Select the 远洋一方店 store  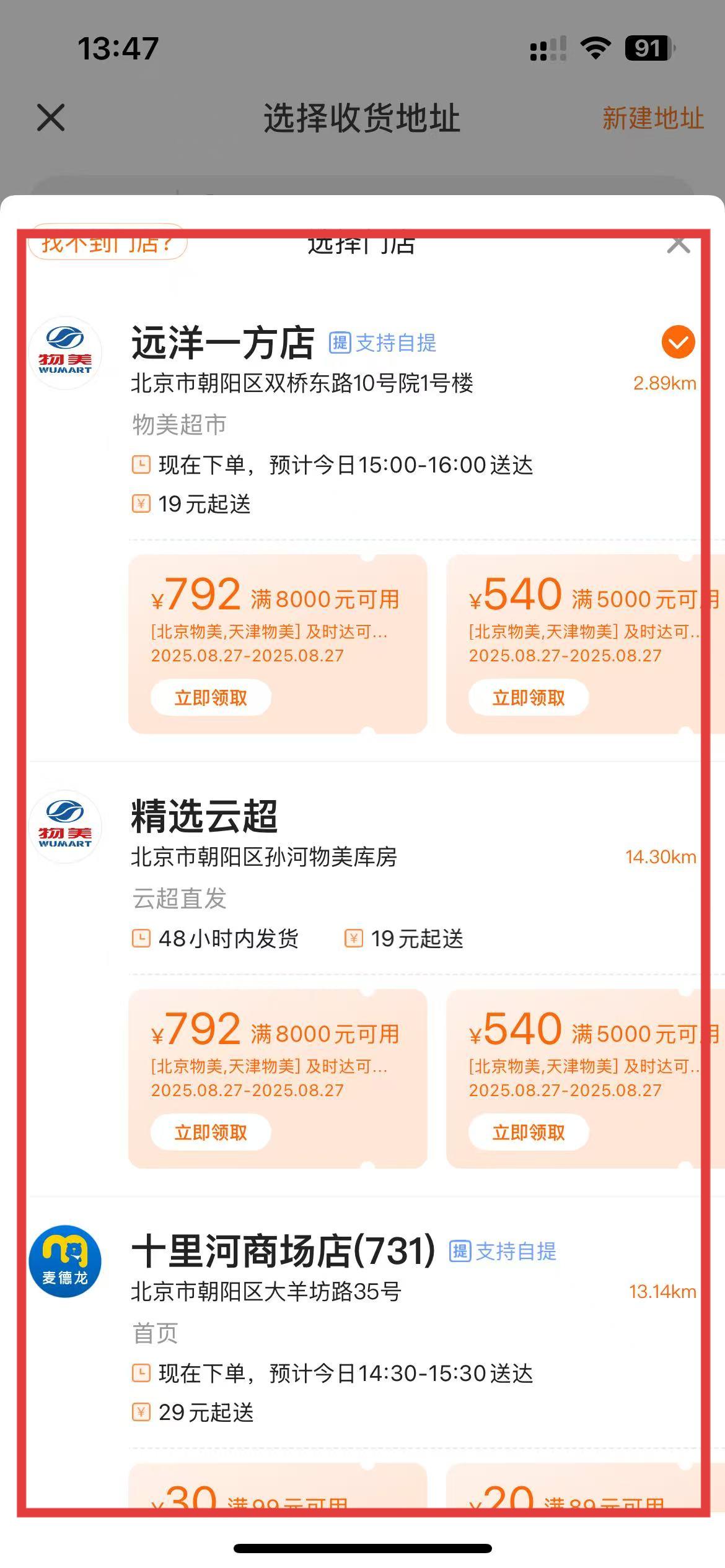pos(223,344)
